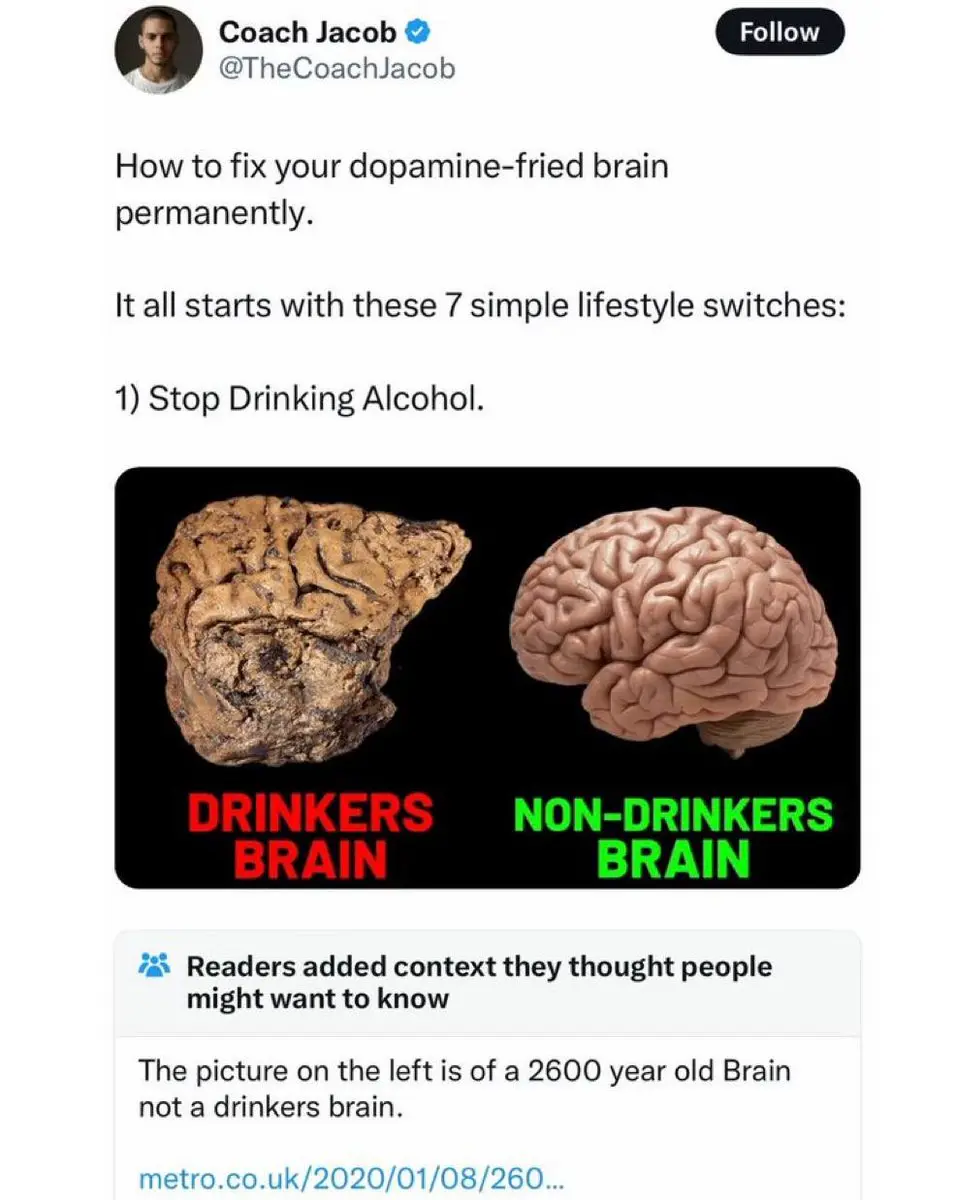View the @TheCoachJacob profile handle
Screen dimensions: 956x1200
click(x=337, y=69)
